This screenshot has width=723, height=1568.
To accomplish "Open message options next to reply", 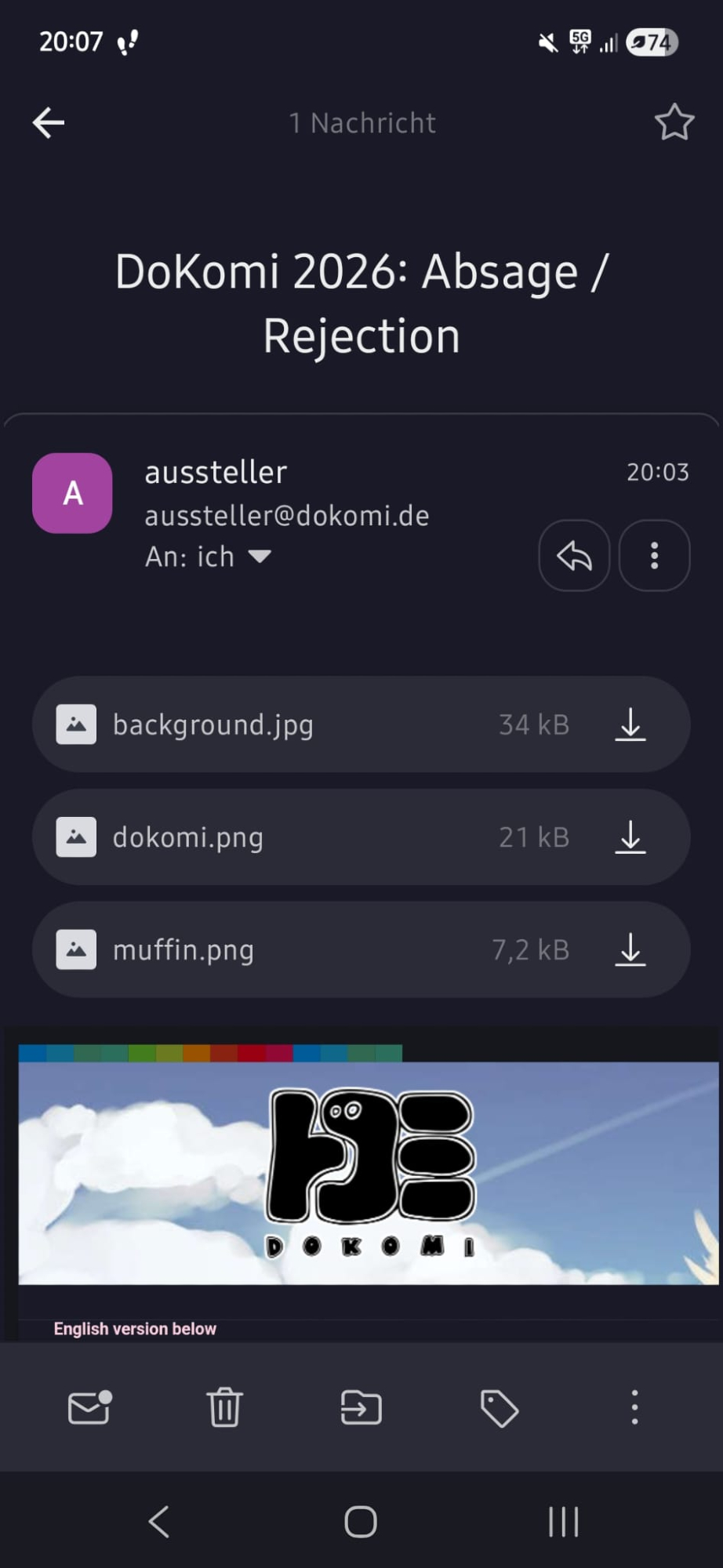I will click(x=654, y=556).
